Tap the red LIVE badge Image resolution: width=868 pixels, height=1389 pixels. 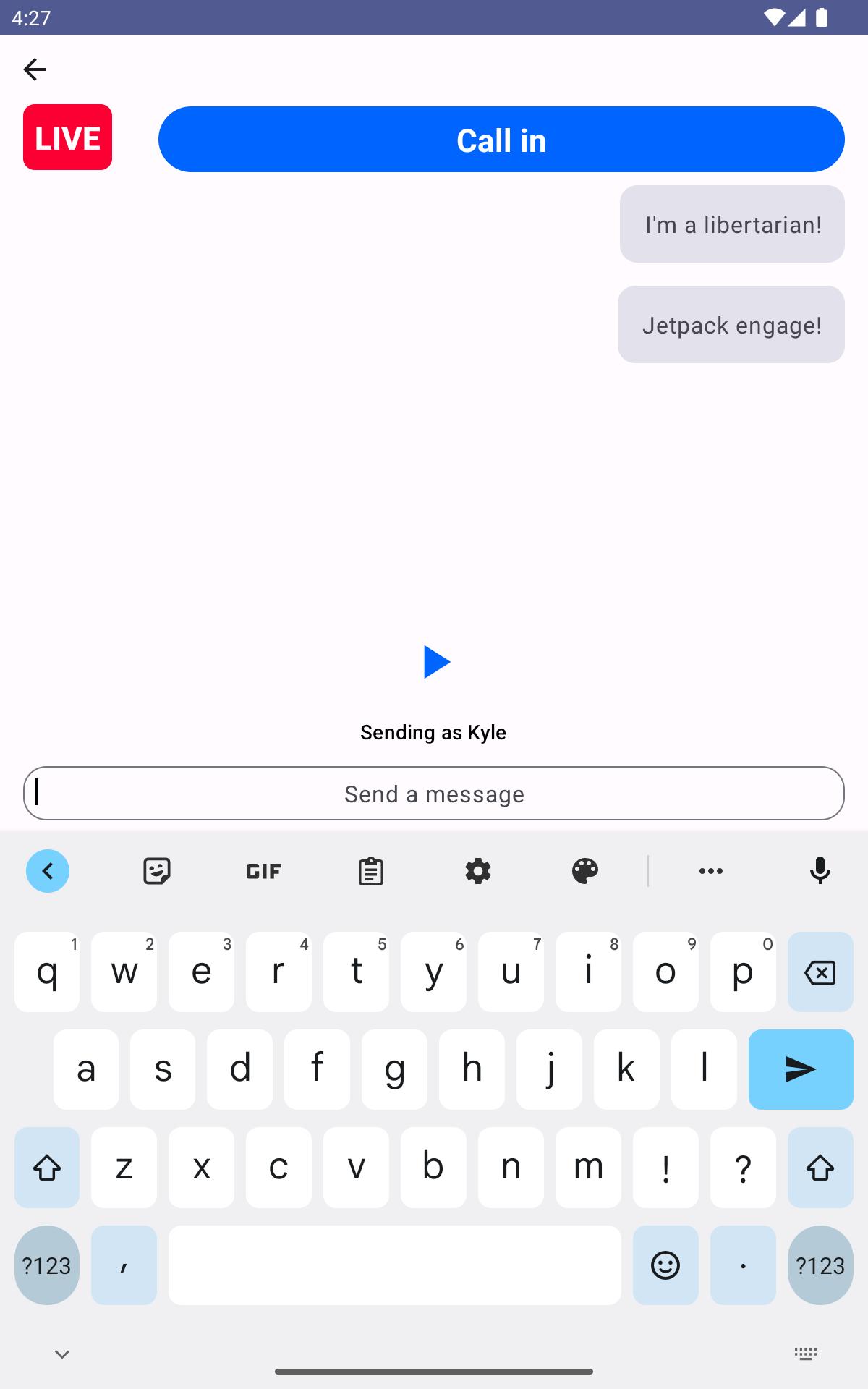point(67,137)
